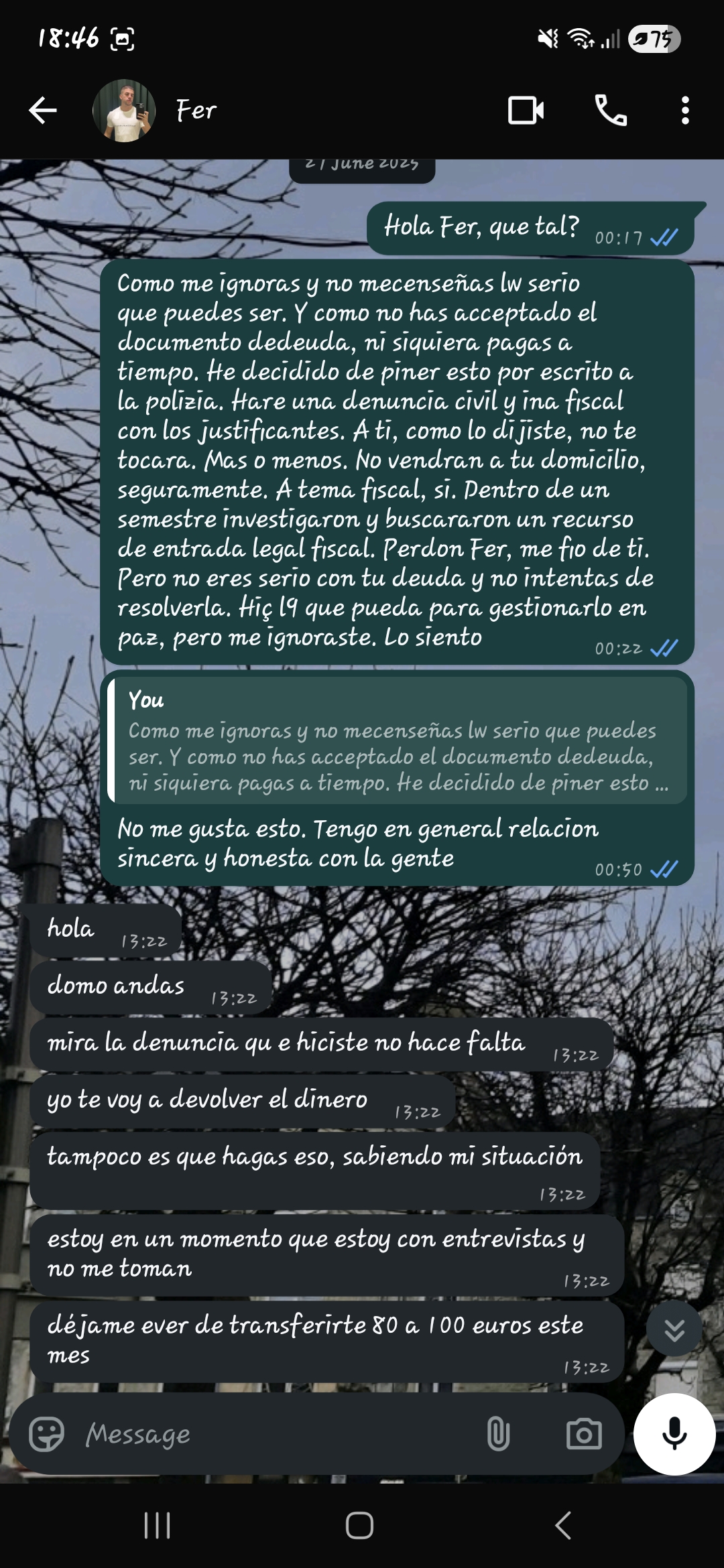Open the recent apps overview
Screen dimensions: 724x1568
(158, 1526)
